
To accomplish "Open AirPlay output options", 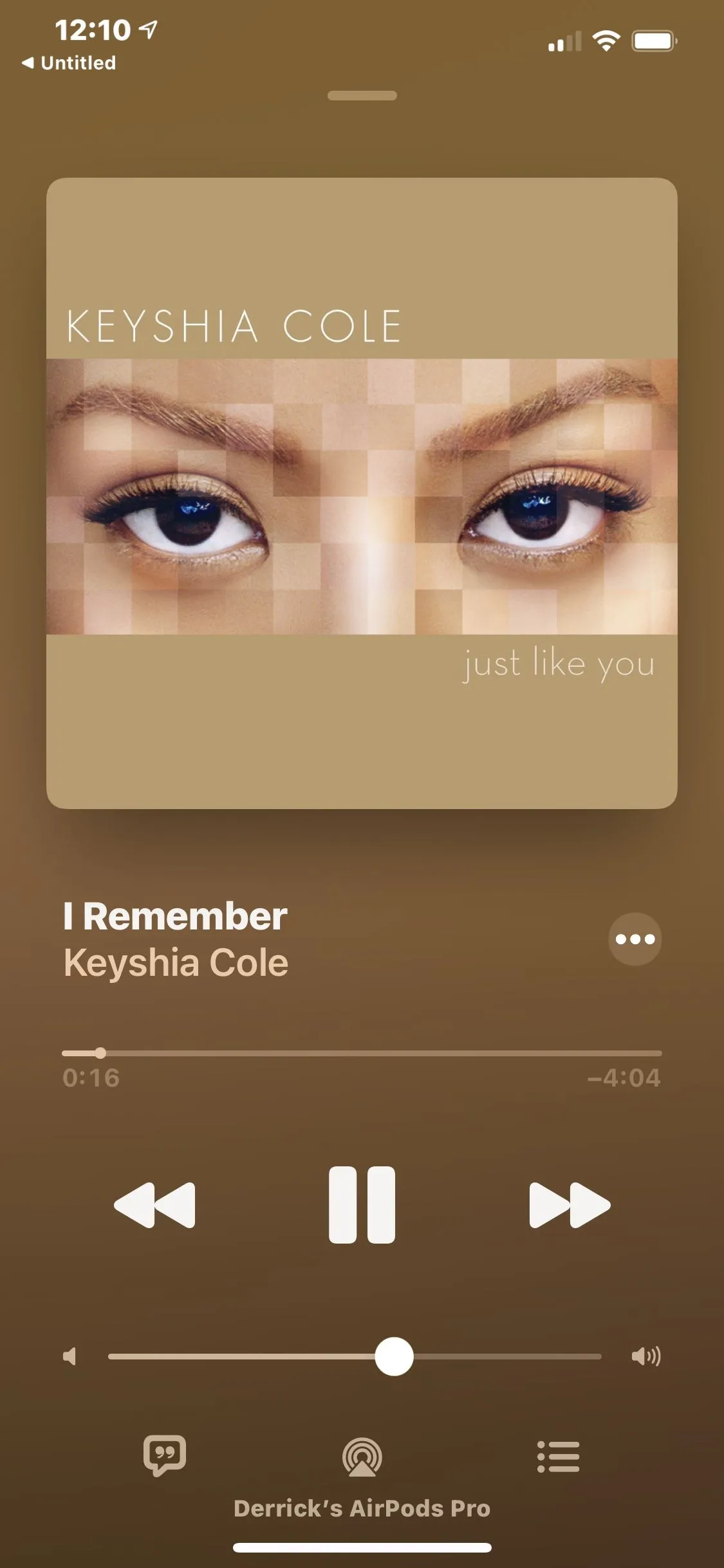I will tap(362, 1457).
